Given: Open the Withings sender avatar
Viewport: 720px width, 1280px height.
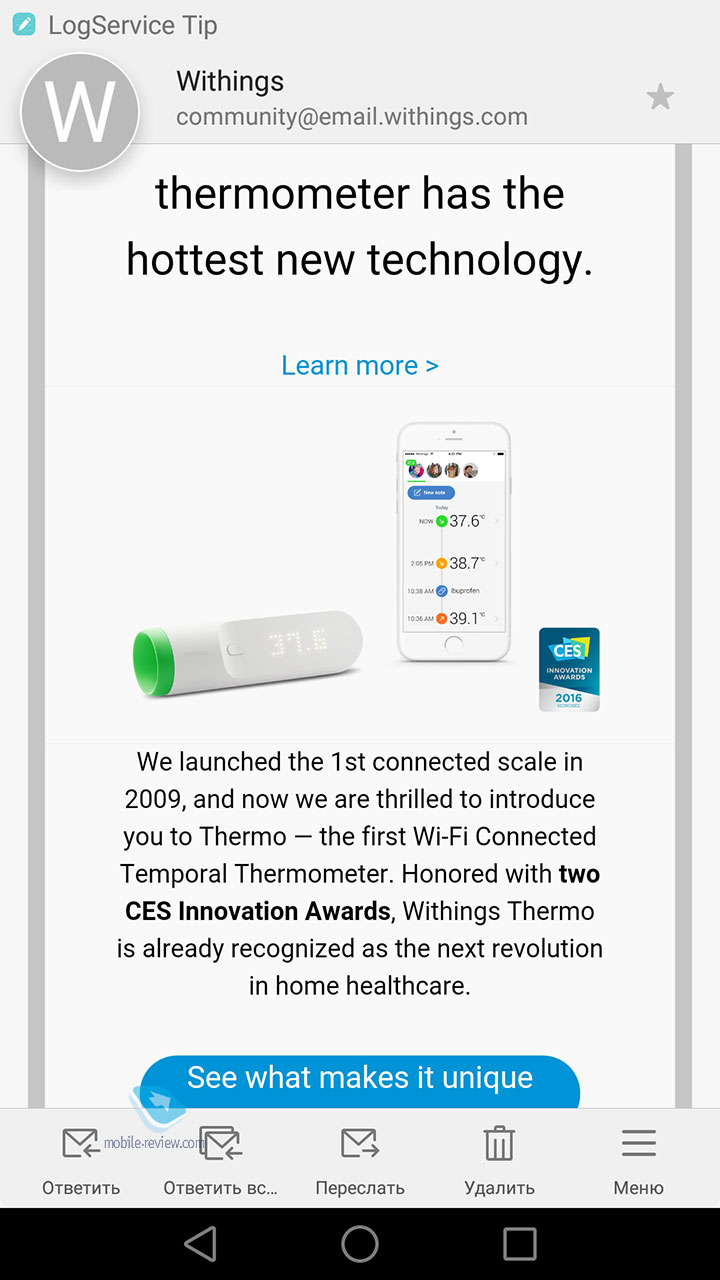Looking at the screenshot, I should point(80,112).
